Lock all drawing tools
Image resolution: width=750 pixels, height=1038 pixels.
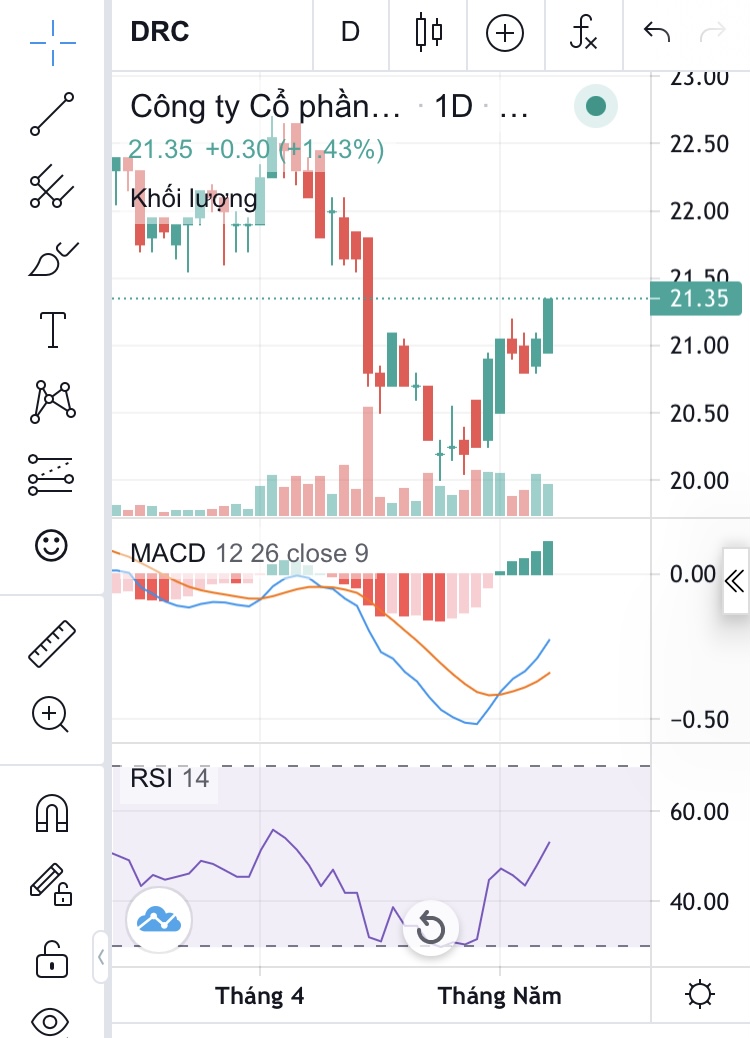pyautogui.click(x=52, y=958)
